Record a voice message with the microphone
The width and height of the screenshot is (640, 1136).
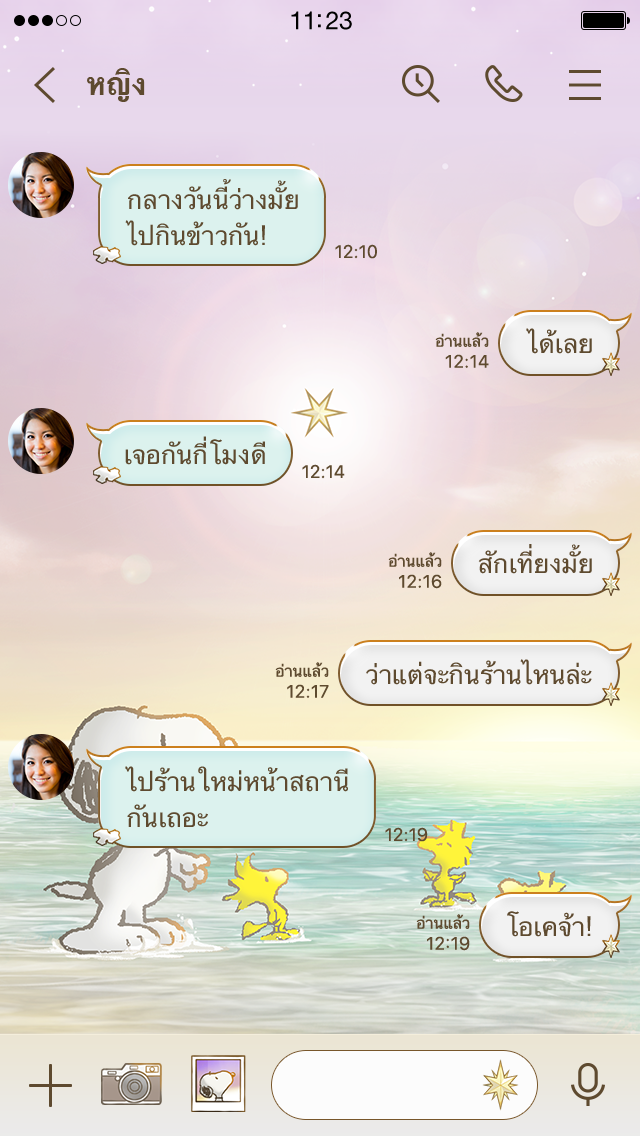(587, 1085)
